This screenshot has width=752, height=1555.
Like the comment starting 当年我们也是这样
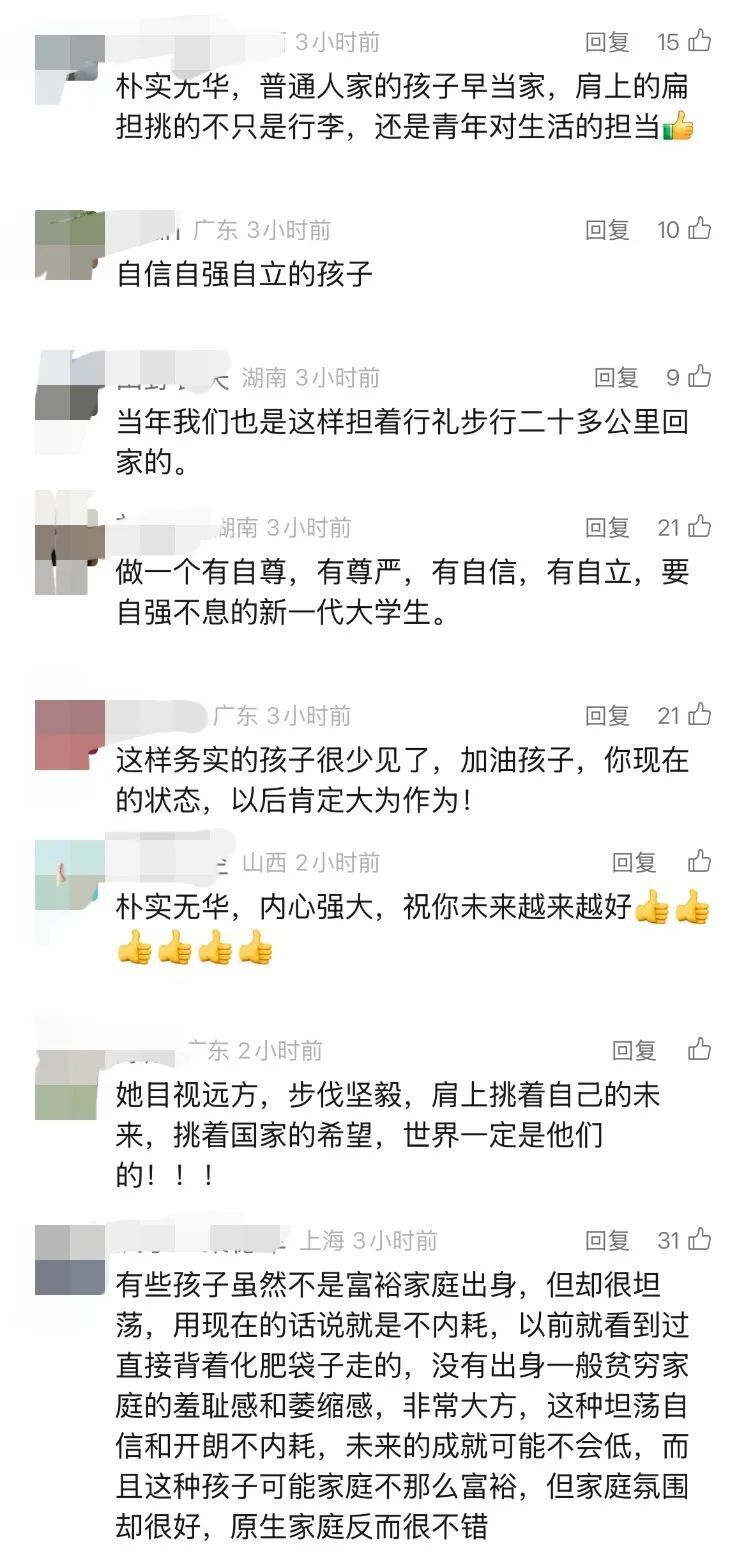tap(699, 377)
